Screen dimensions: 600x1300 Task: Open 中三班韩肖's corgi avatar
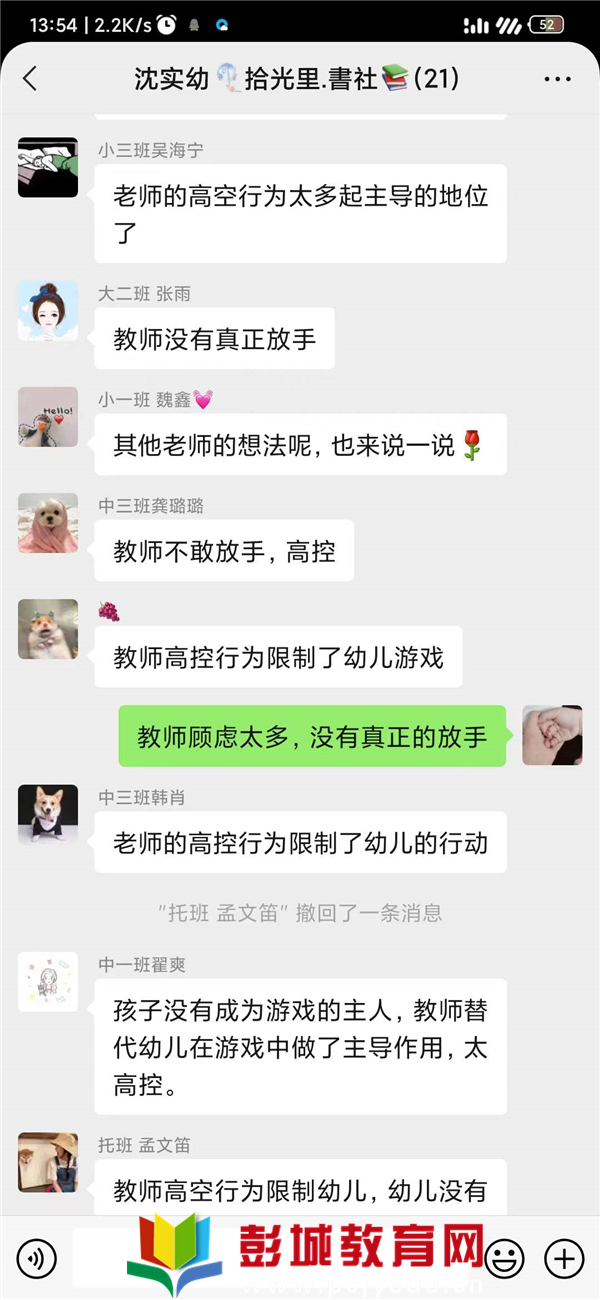pos(48,815)
